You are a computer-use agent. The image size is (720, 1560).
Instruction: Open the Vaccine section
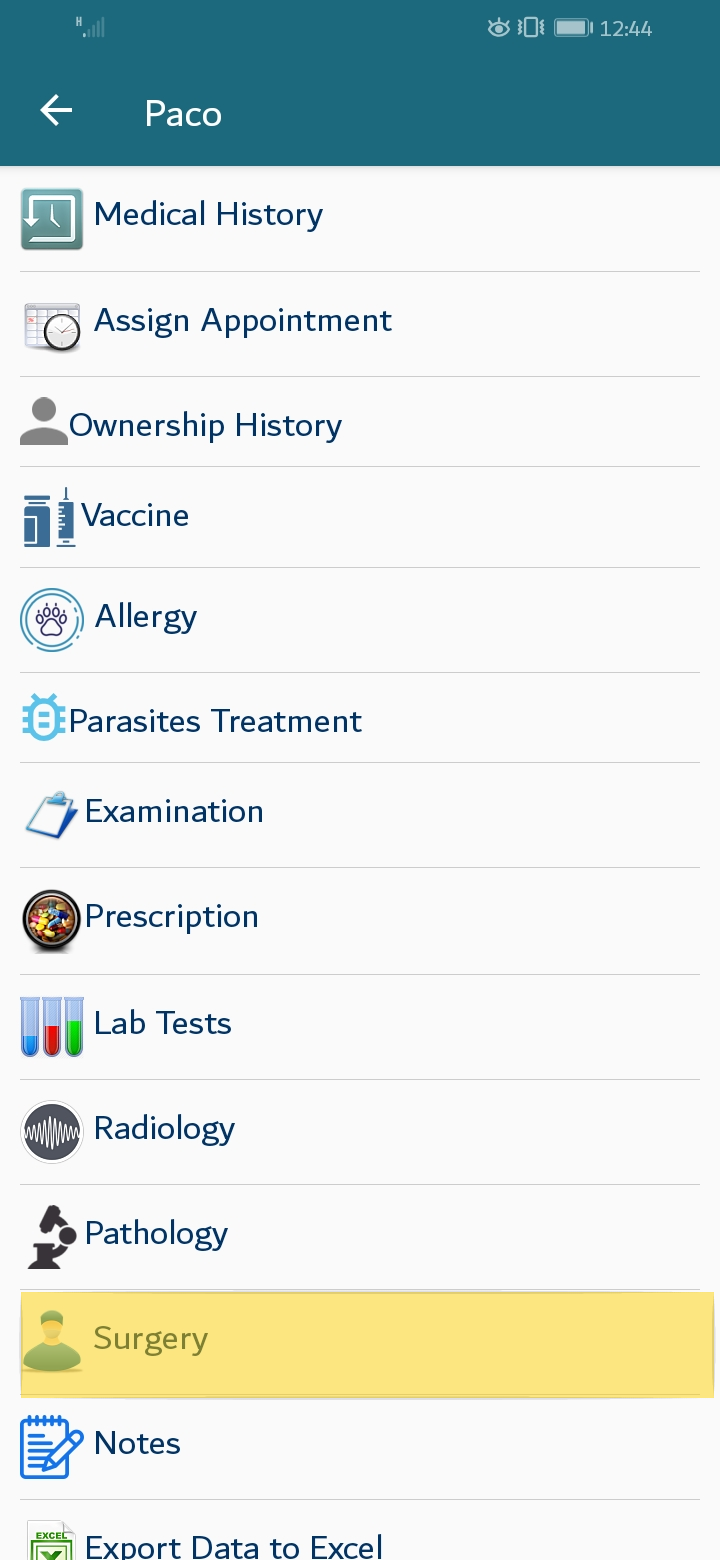pyautogui.click(x=360, y=517)
